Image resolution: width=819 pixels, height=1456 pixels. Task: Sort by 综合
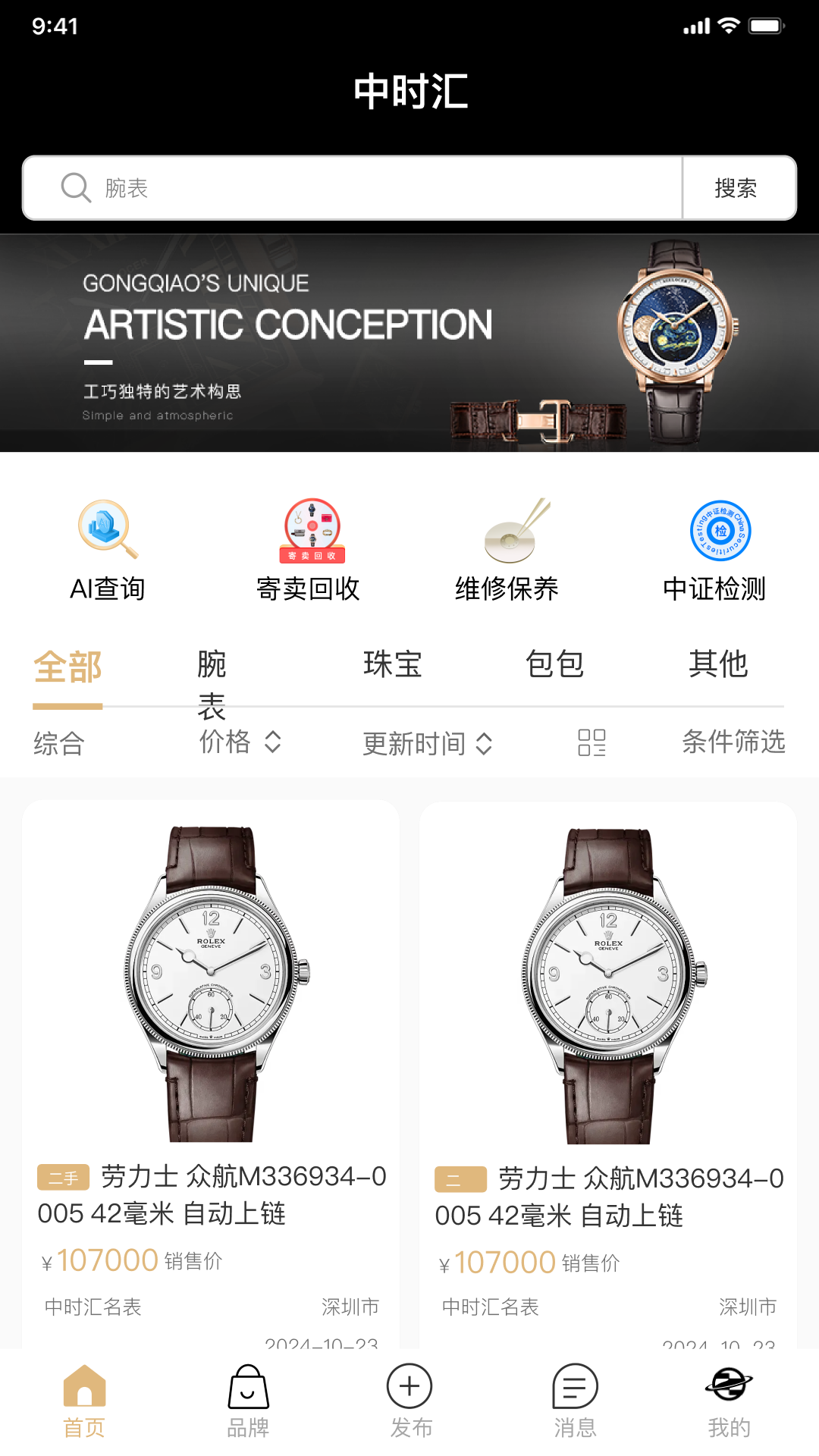[59, 743]
